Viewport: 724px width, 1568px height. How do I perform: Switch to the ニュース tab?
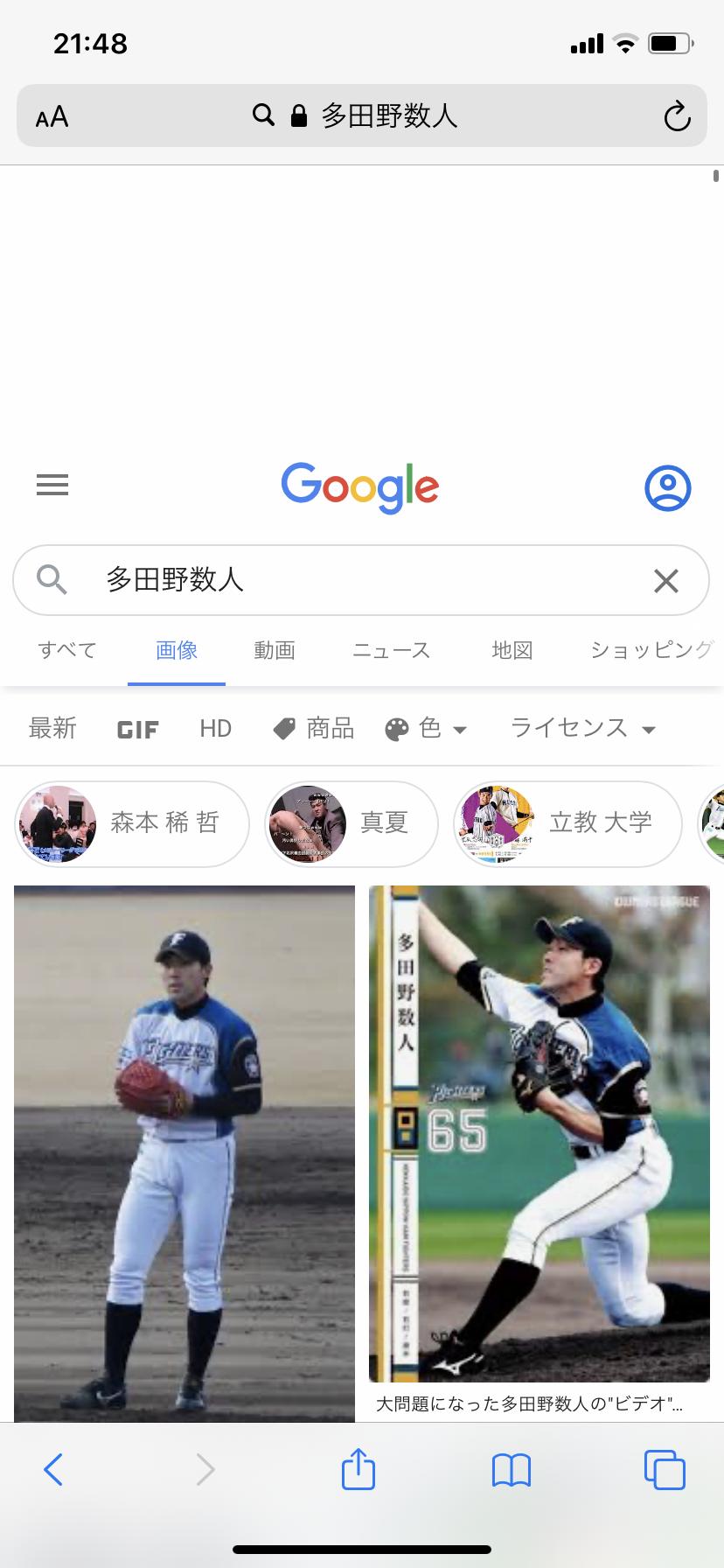391,650
